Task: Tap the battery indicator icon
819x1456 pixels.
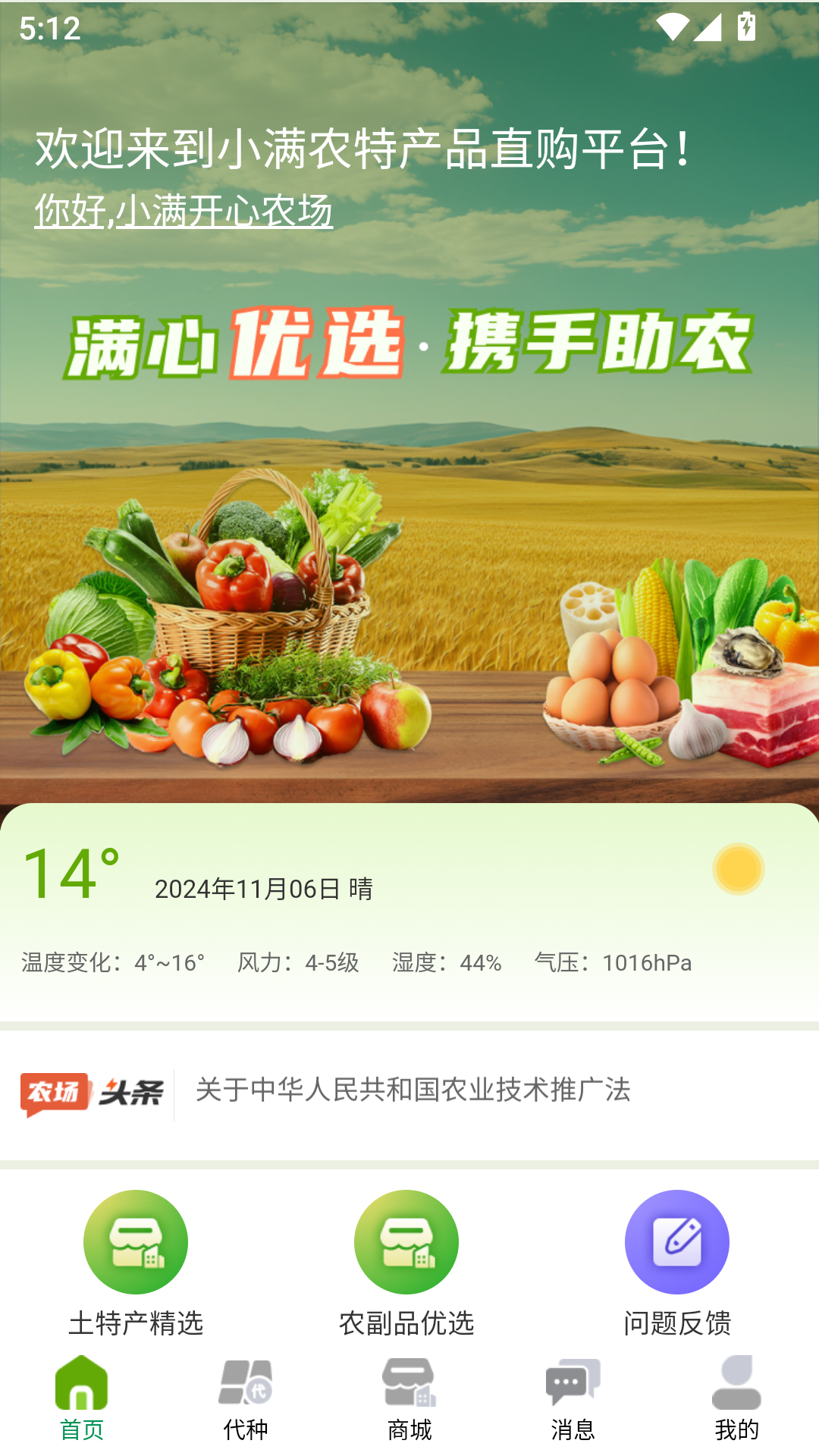Action: coord(745,25)
